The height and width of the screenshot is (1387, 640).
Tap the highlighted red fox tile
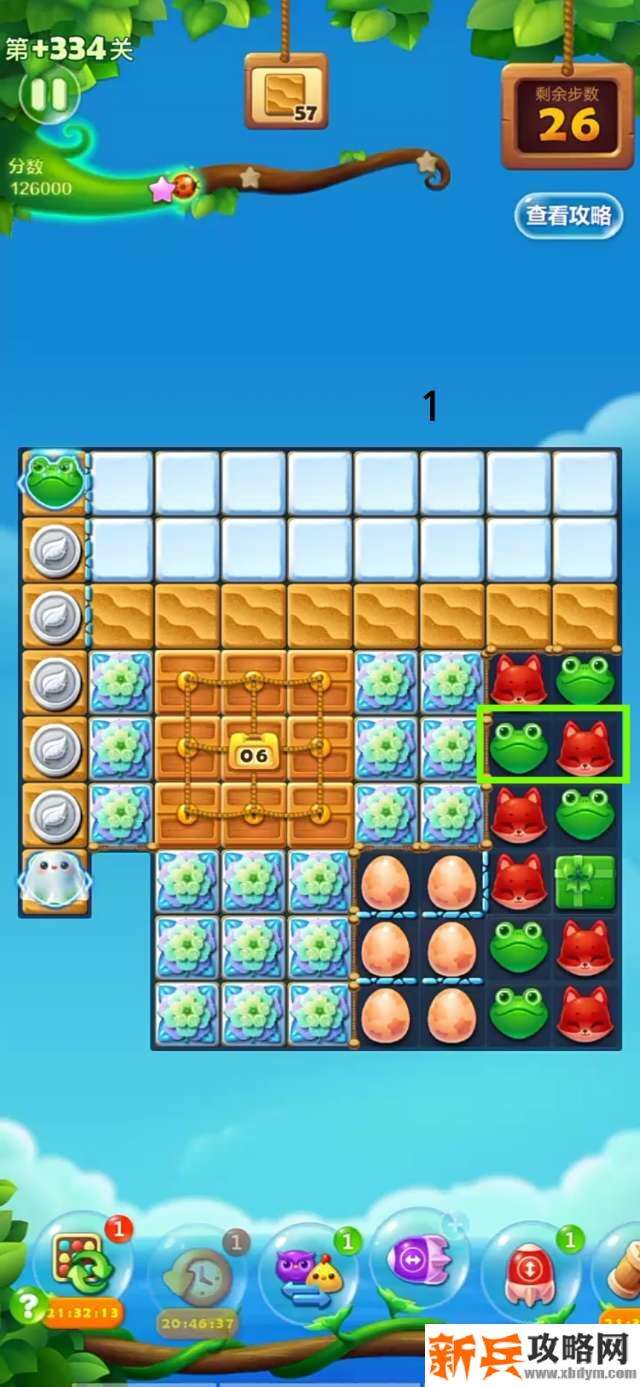585,747
